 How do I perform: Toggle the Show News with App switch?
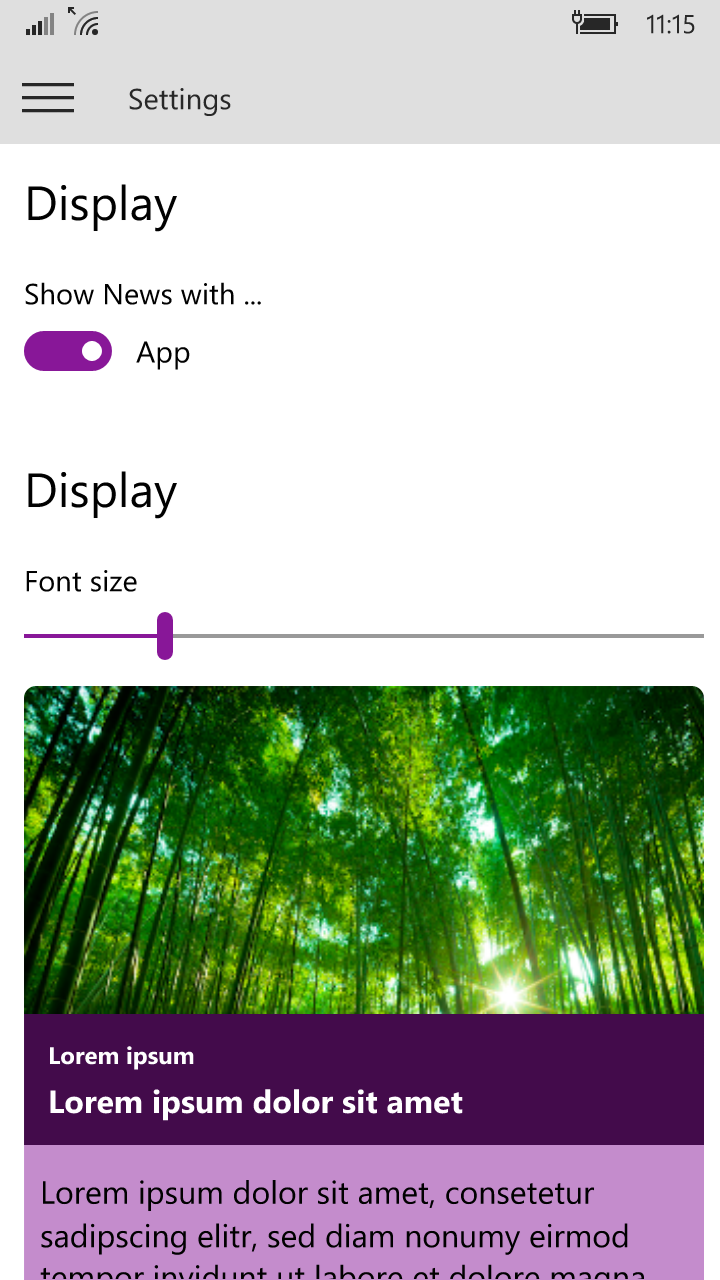68,351
